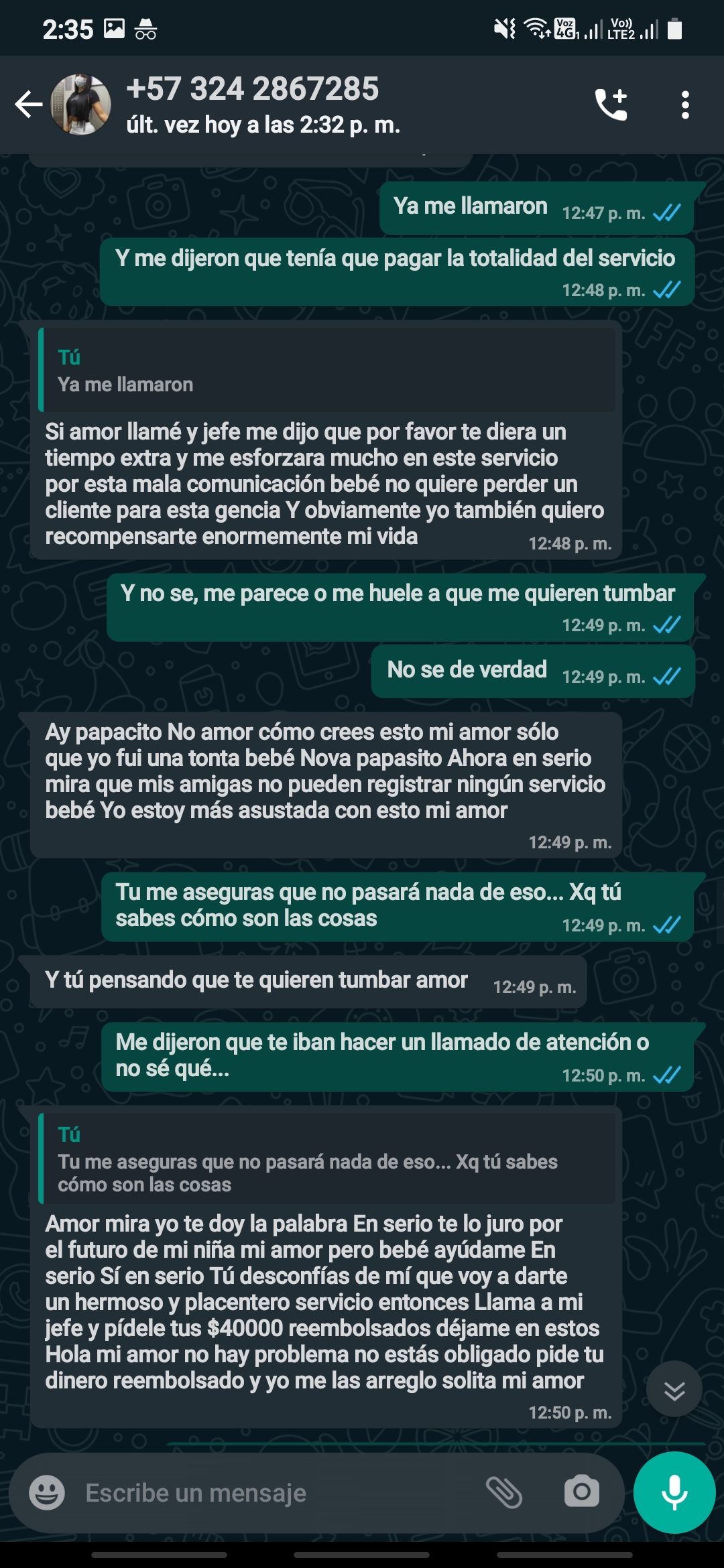The image size is (724, 1568).
Task: Go back to the chat list
Action: click(28, 105)
